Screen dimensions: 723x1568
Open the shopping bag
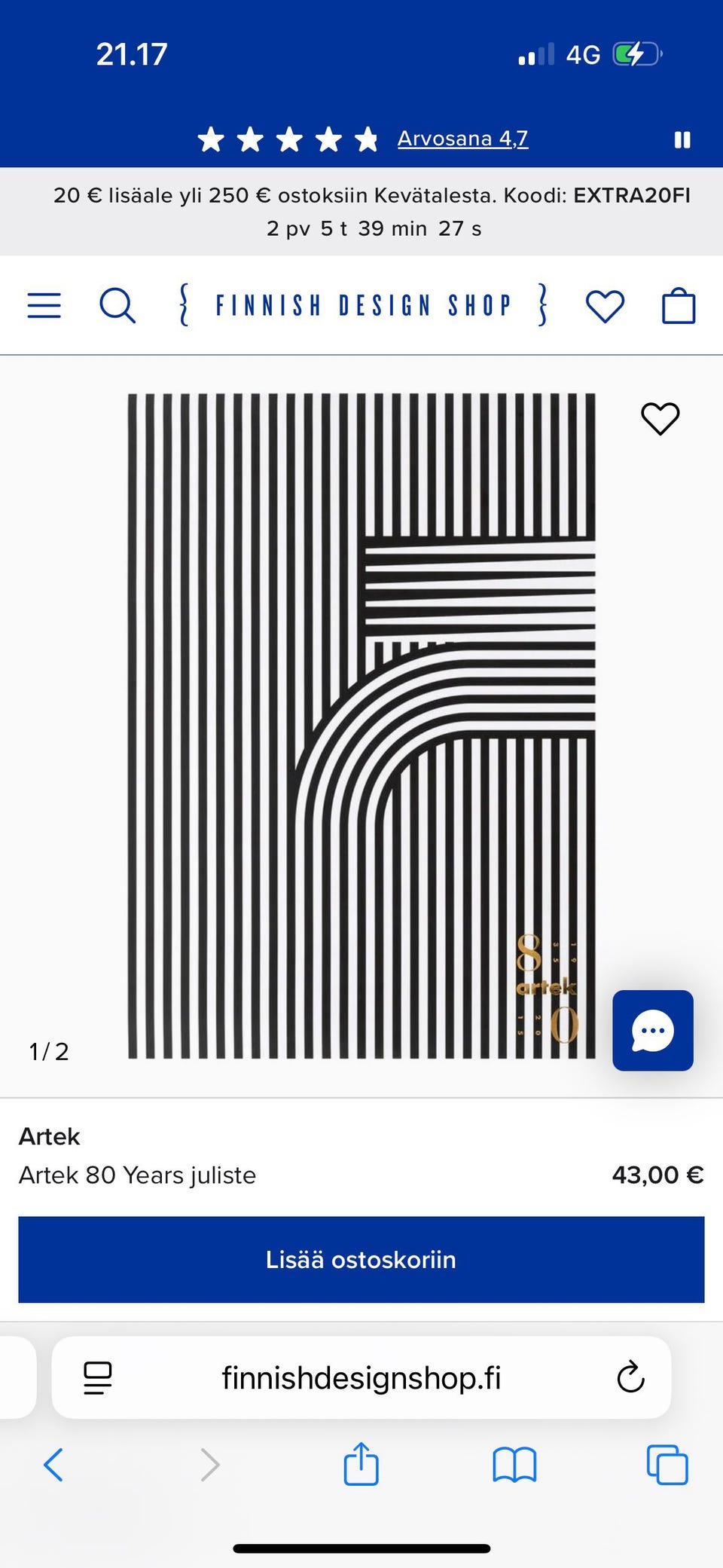pyautogui.click(x=678, y=306)
